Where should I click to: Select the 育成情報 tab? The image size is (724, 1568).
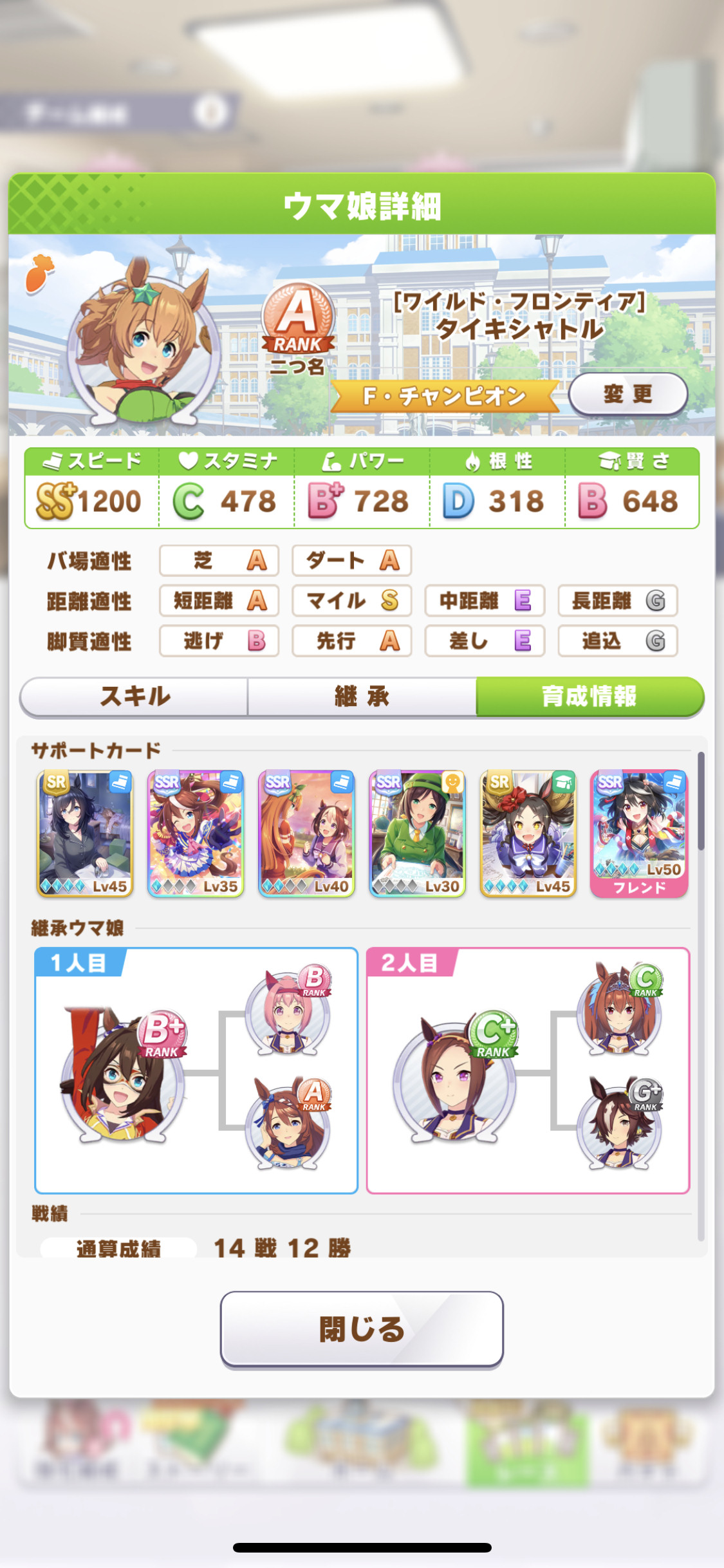click(589, 696)
